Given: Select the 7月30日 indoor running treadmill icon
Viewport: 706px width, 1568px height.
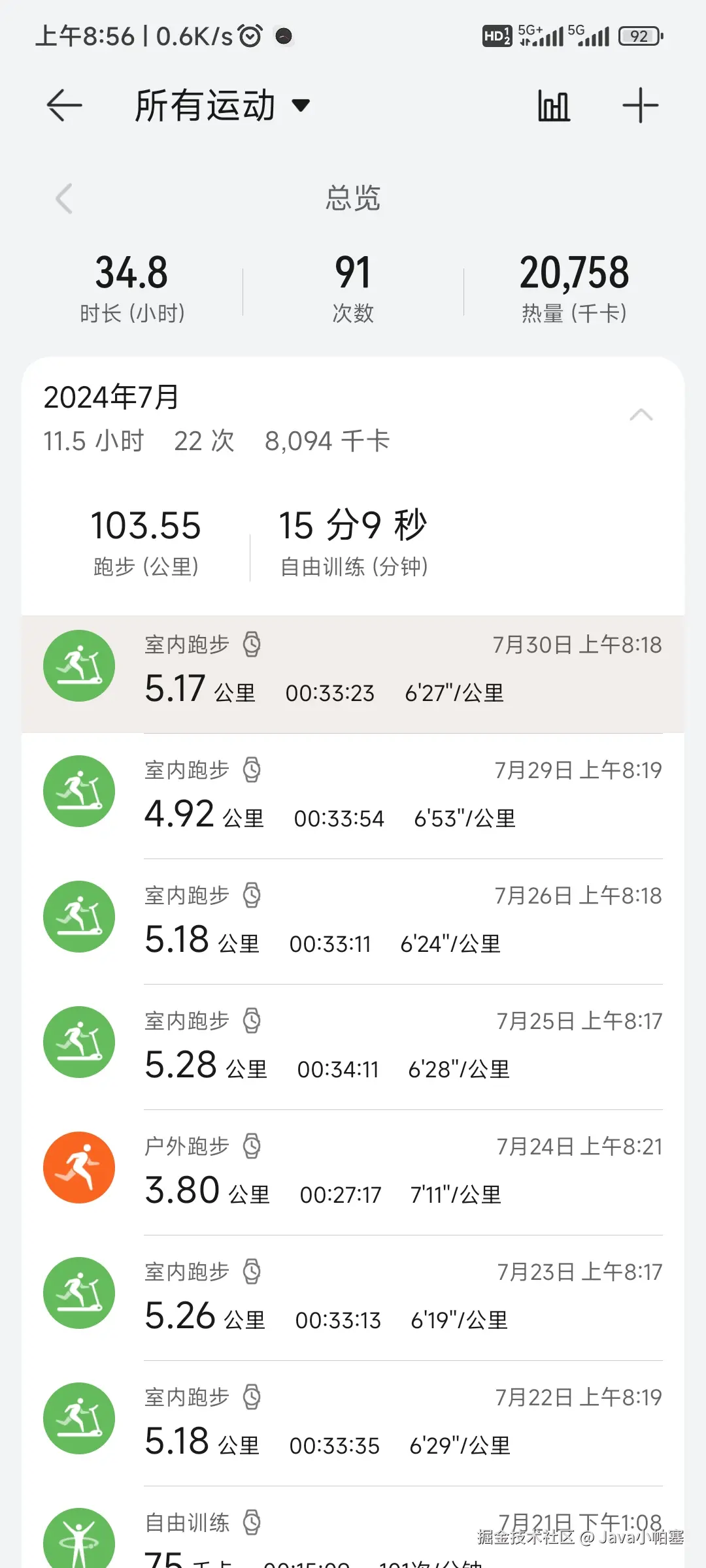Looking at the screenshot, I should tap(78, 665).
